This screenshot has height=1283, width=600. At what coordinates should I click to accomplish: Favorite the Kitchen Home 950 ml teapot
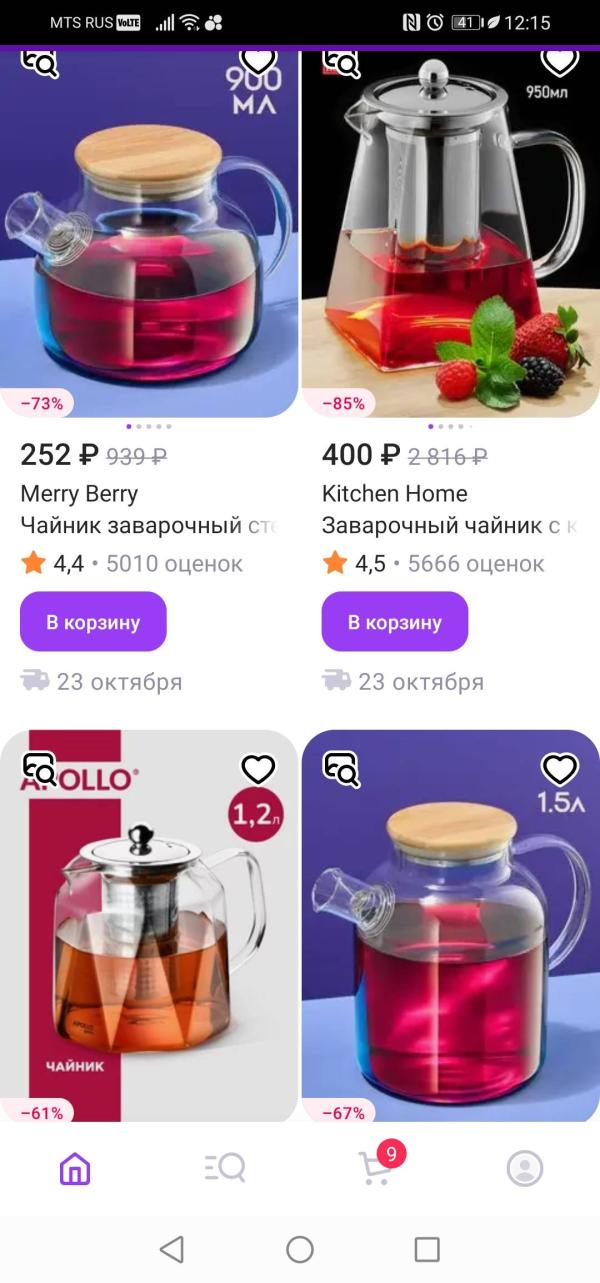(559, 60)
